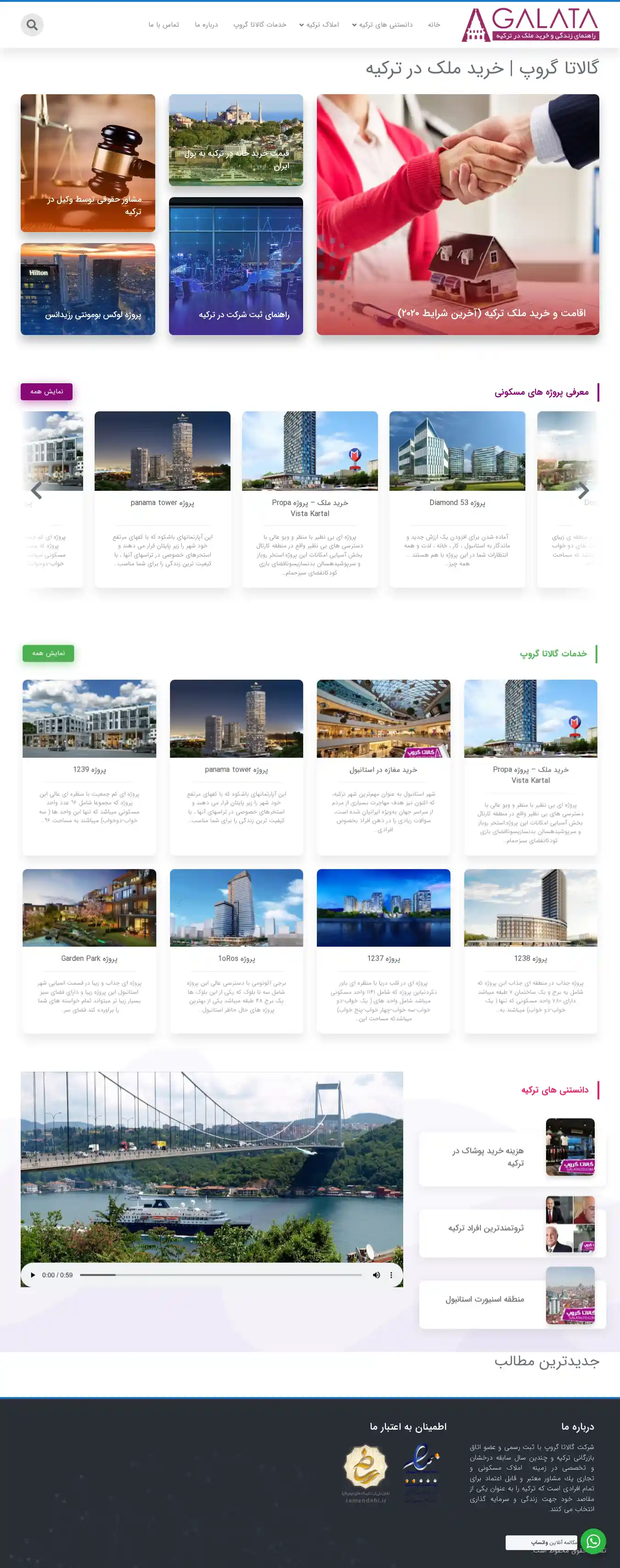Viewport: 620px width, 1568px height.
Task: Go to the درباره ما page
Action: (206, 25)
